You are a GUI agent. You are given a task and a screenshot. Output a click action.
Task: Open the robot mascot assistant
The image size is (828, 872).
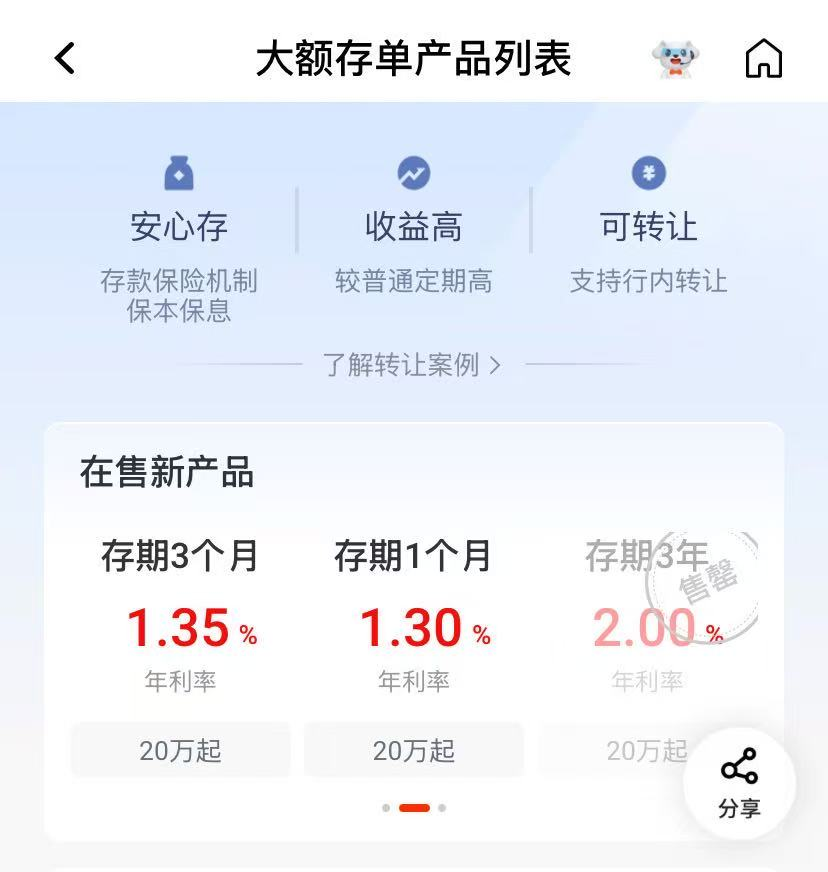tap(676, 60)
